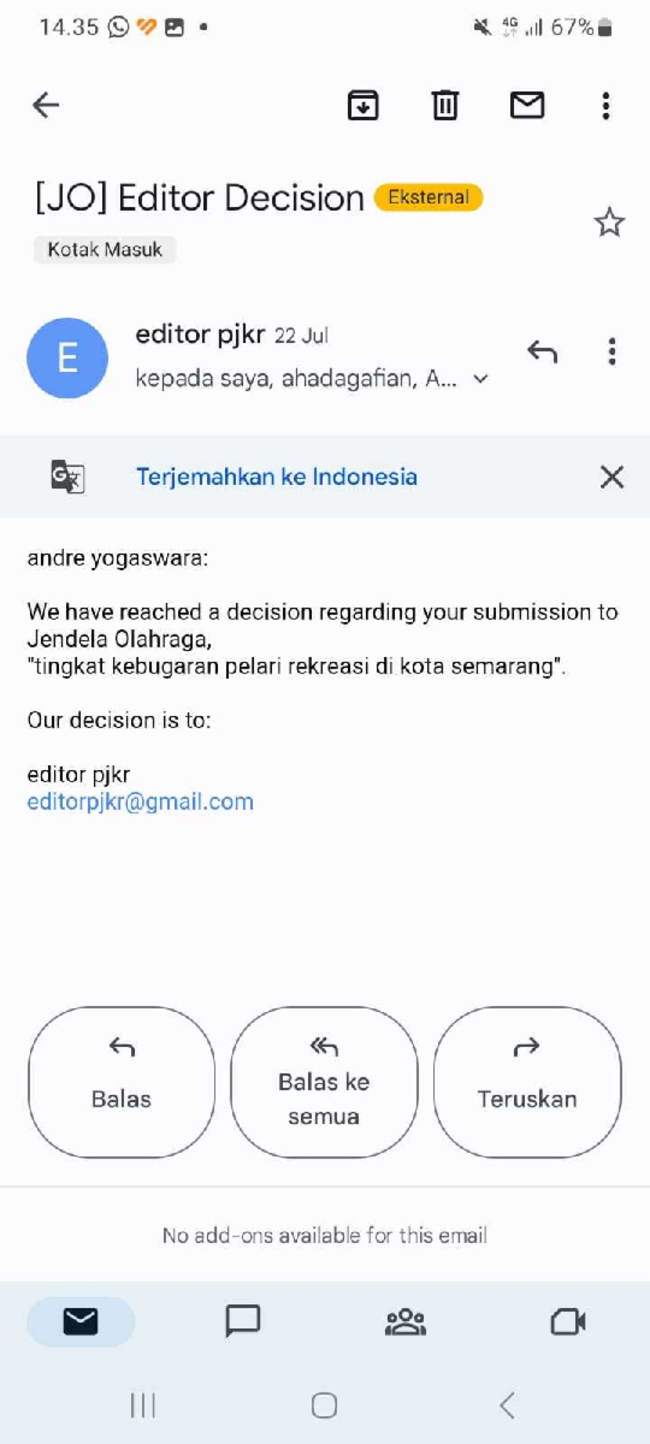Dismiss the translate banner
650x1444 pixels.
pos(612,477)
